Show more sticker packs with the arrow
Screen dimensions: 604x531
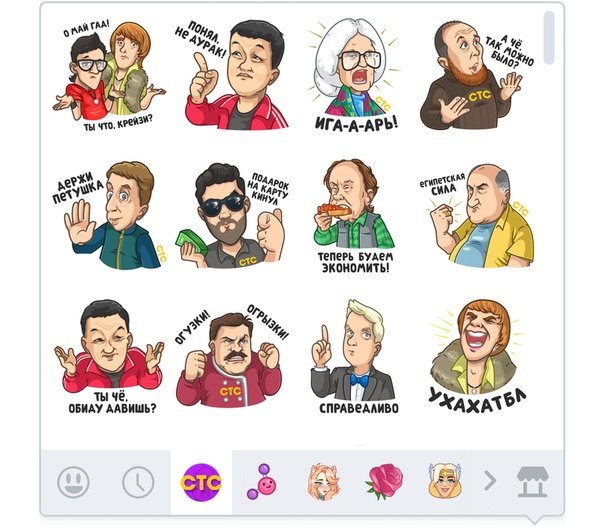[x=490, y=481]
